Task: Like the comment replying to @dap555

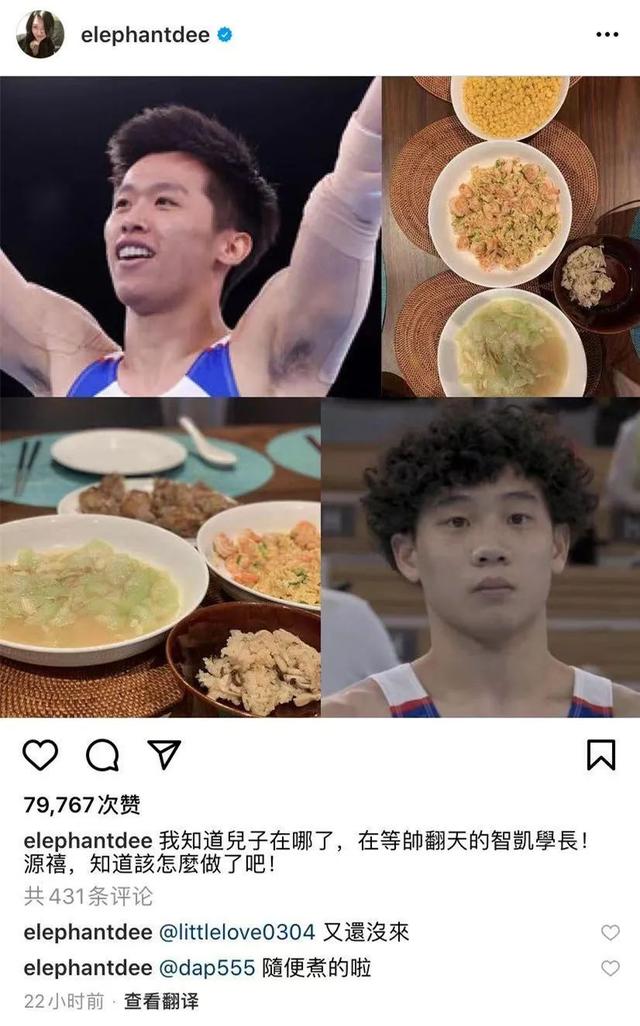Action: pyautogui.click(x=610, y=968)
